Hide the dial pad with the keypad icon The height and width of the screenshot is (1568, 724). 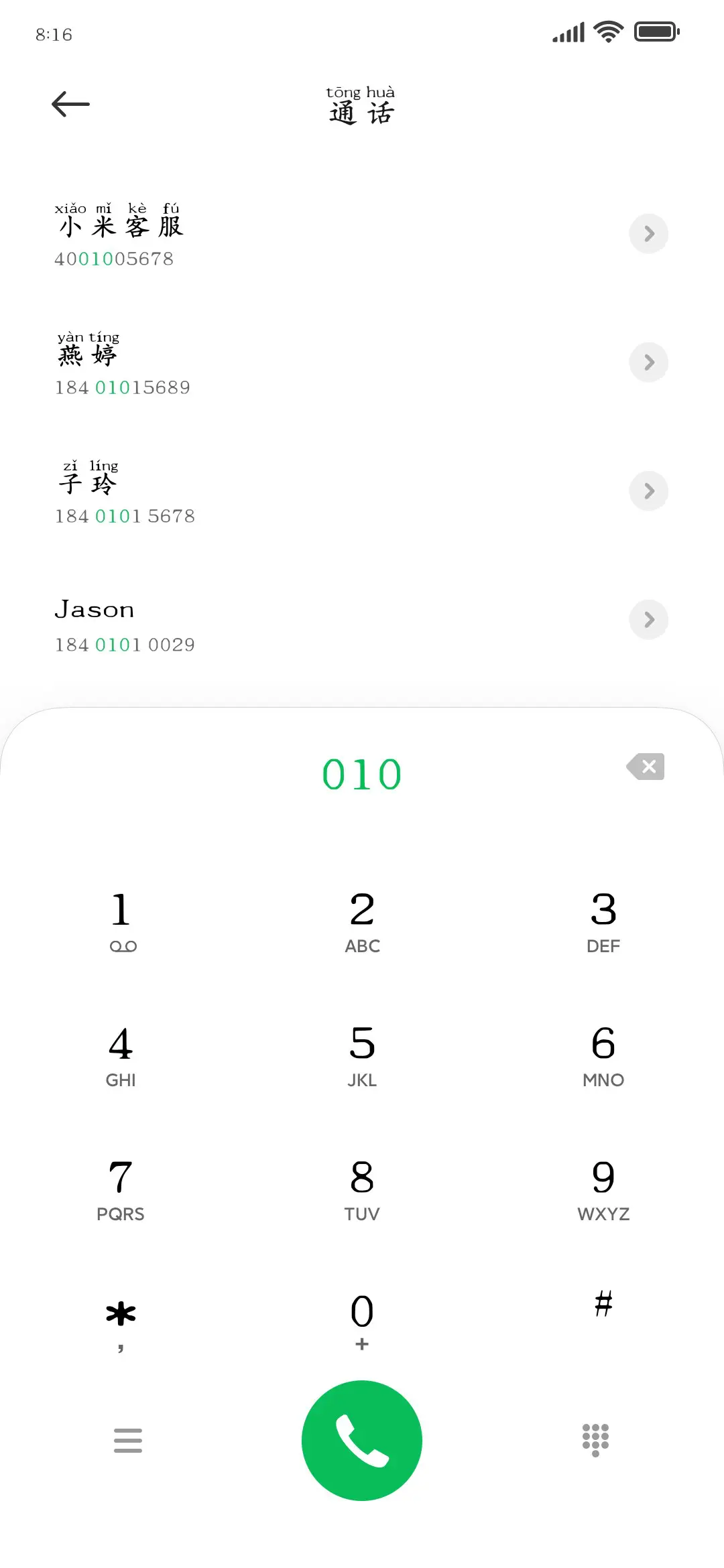(595, 1441)
